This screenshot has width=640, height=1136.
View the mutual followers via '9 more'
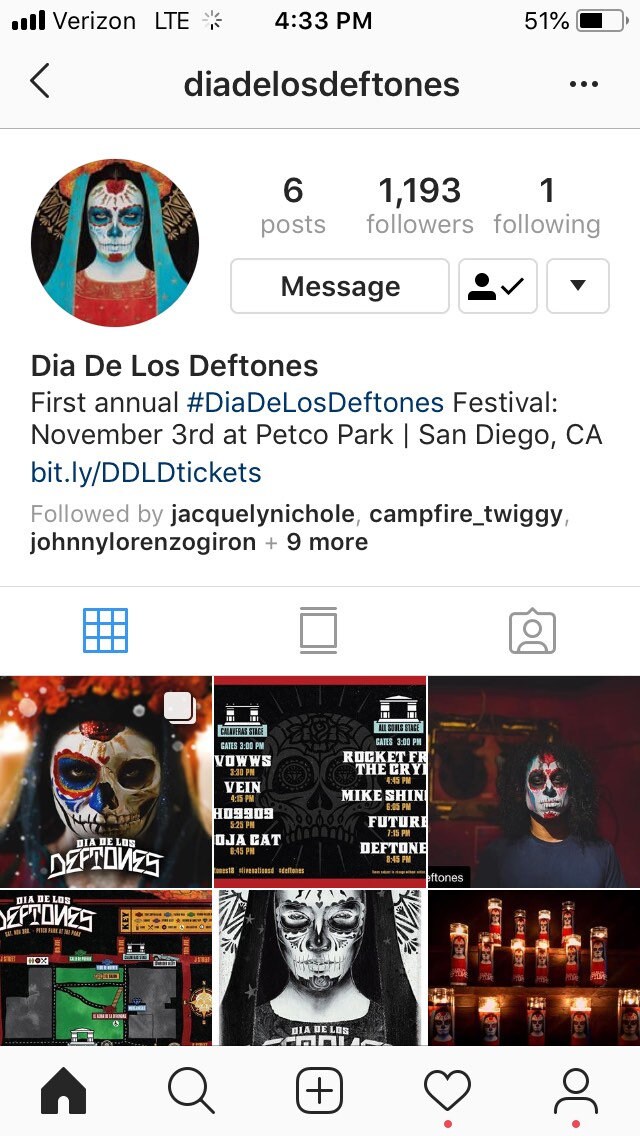(x=327, y=543)
